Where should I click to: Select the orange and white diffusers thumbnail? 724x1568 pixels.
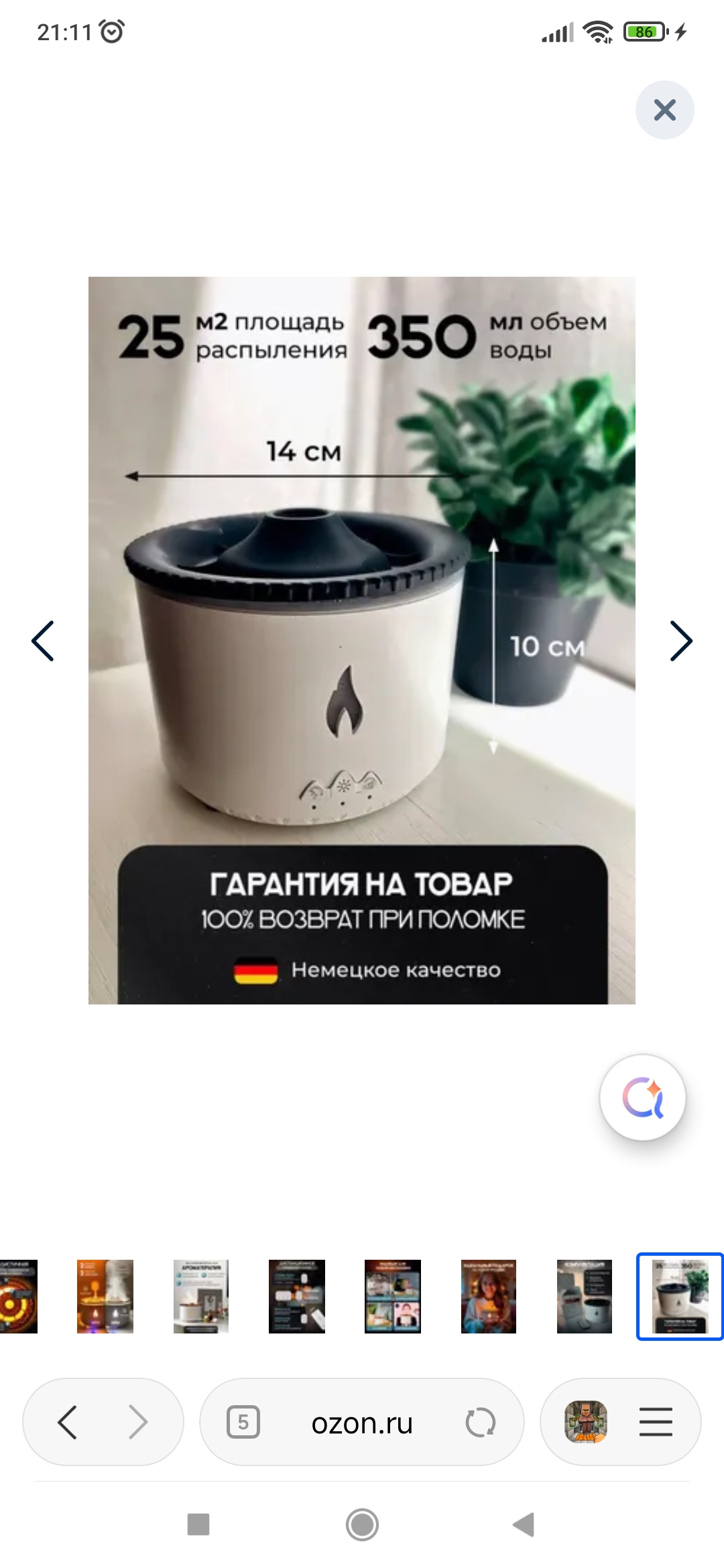[105, 1296]
